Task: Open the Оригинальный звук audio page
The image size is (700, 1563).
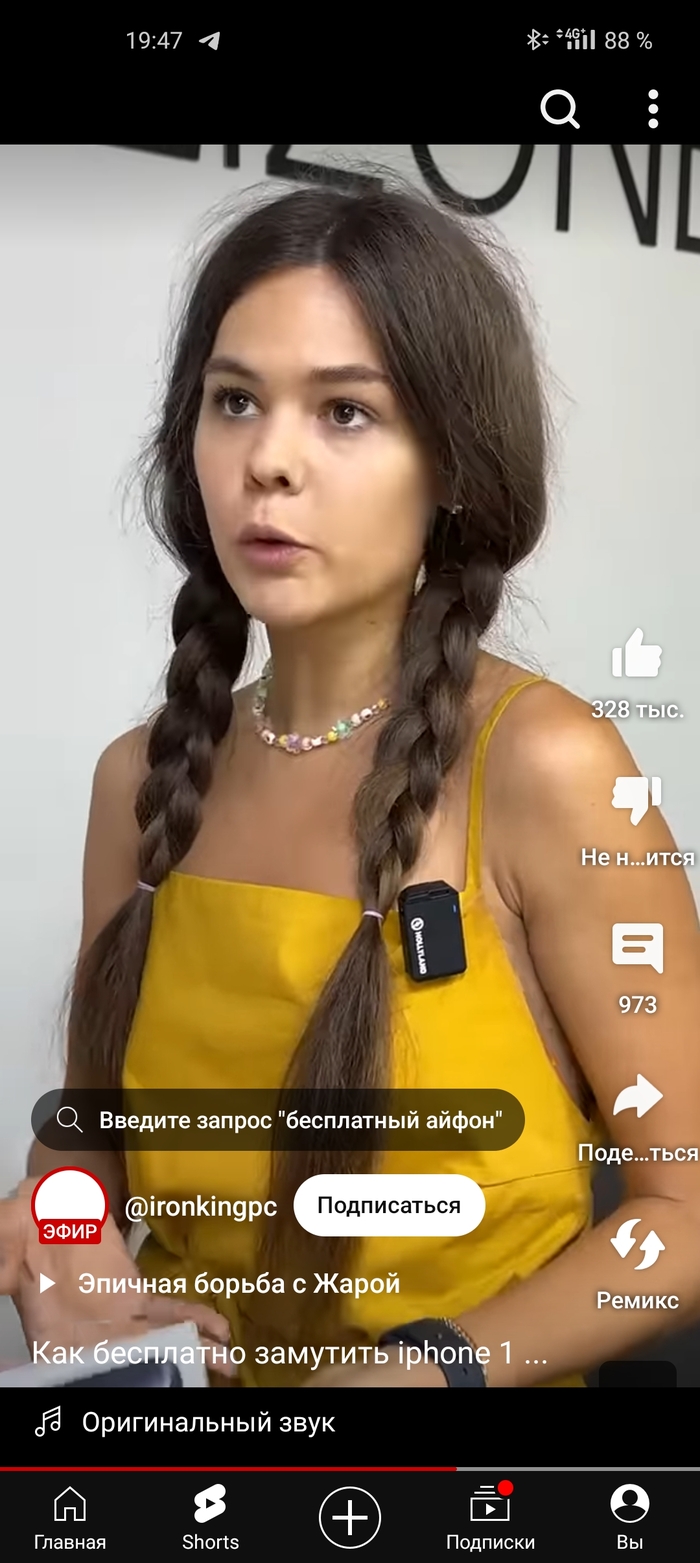Action: pyautogui.click(x=208, y=1422)
